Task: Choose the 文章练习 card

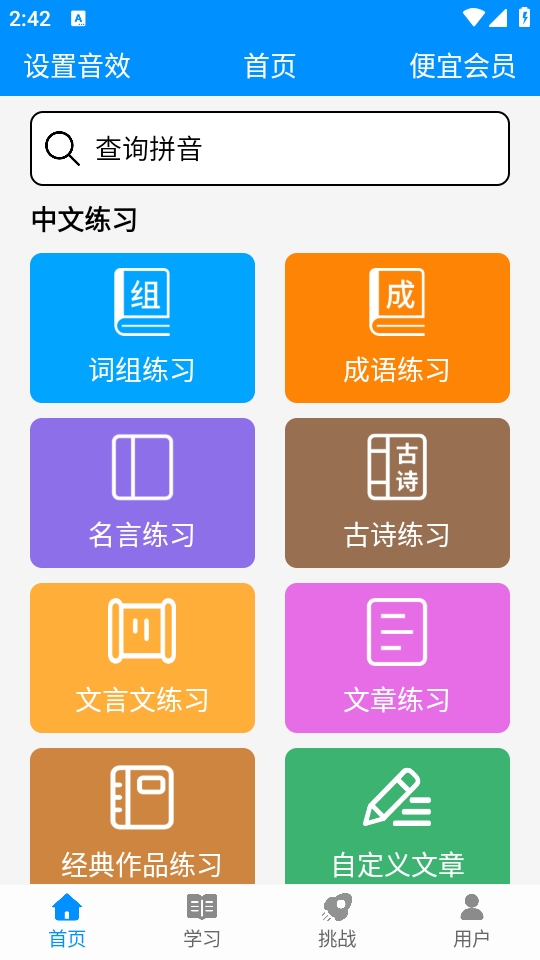Action: click(x=397, y=658)
